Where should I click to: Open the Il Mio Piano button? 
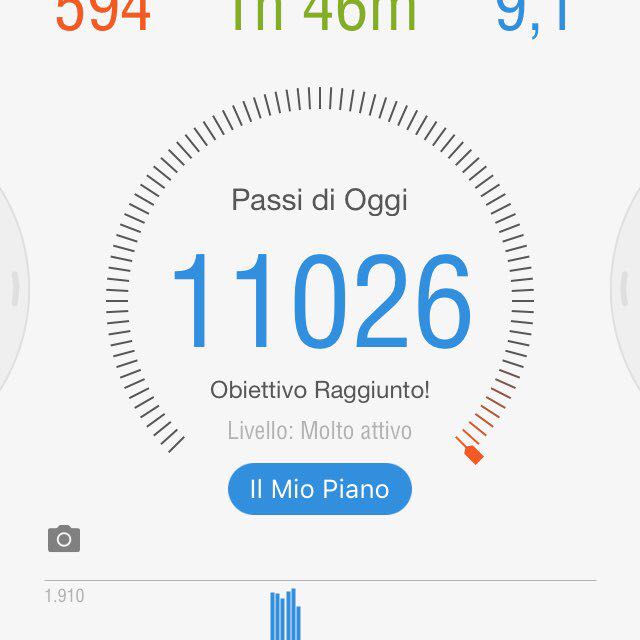(x=319, y=489)
